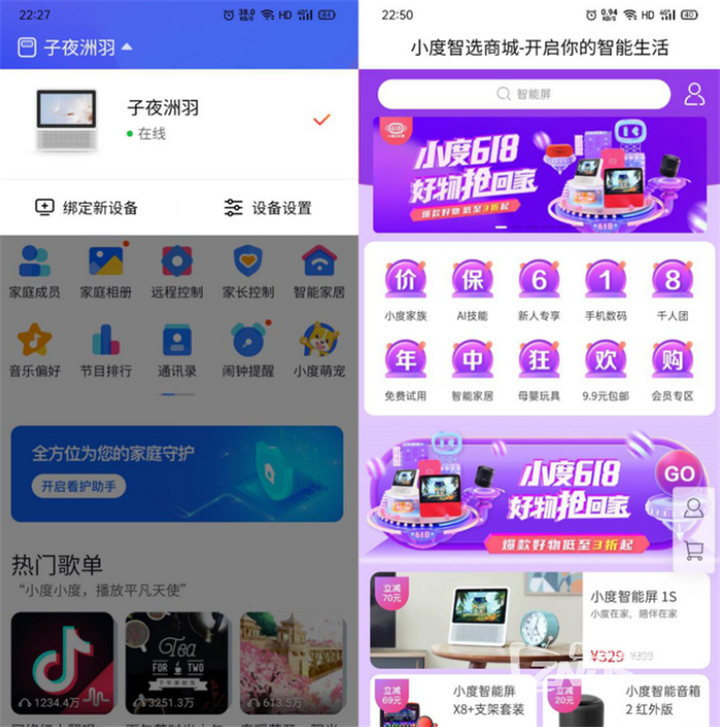Open 家庭相册 family album
Screen dimensions: 720x727
[106, 271]
